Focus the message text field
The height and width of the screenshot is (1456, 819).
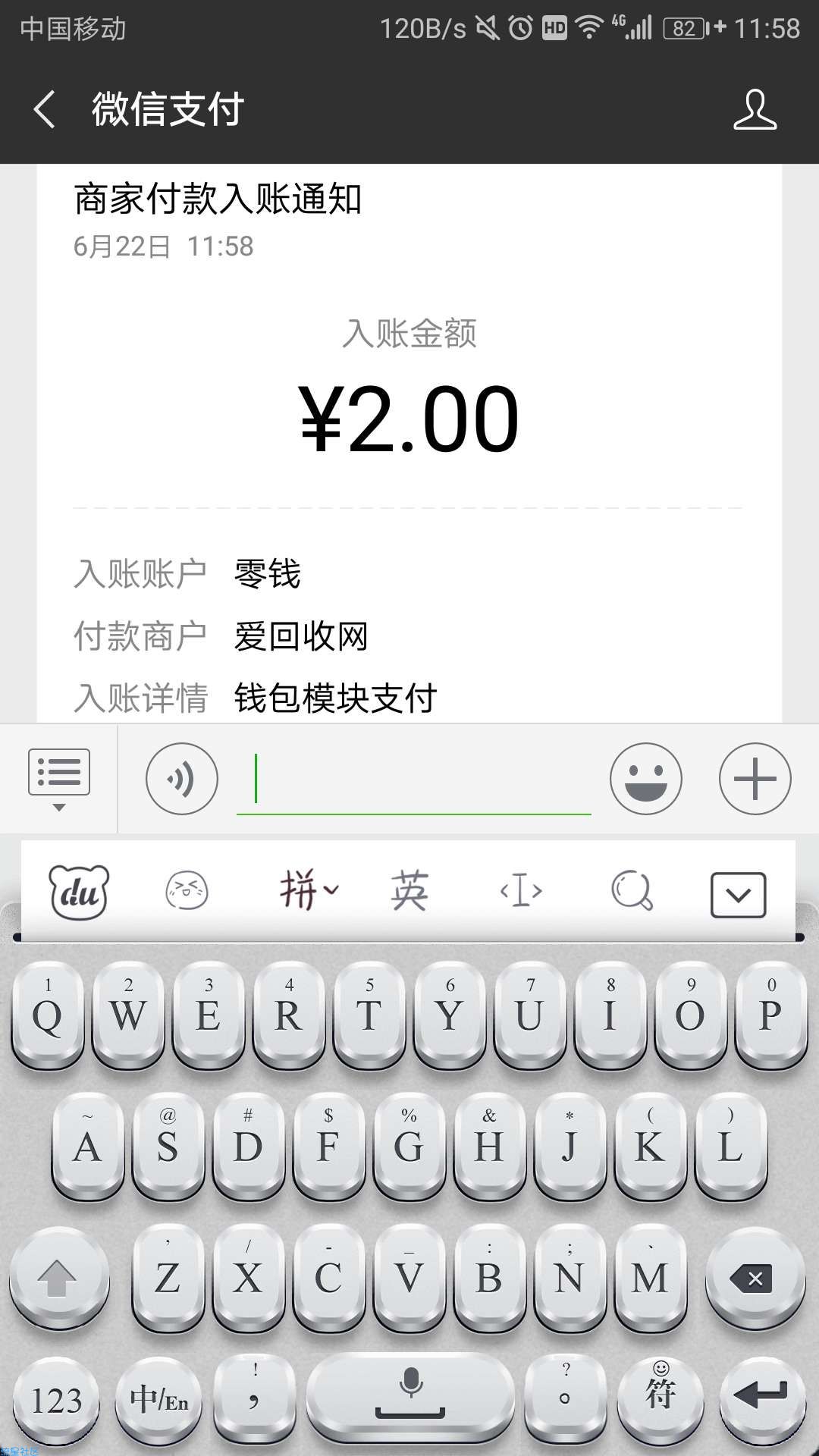pyautogui.click(x=414, y=779)
